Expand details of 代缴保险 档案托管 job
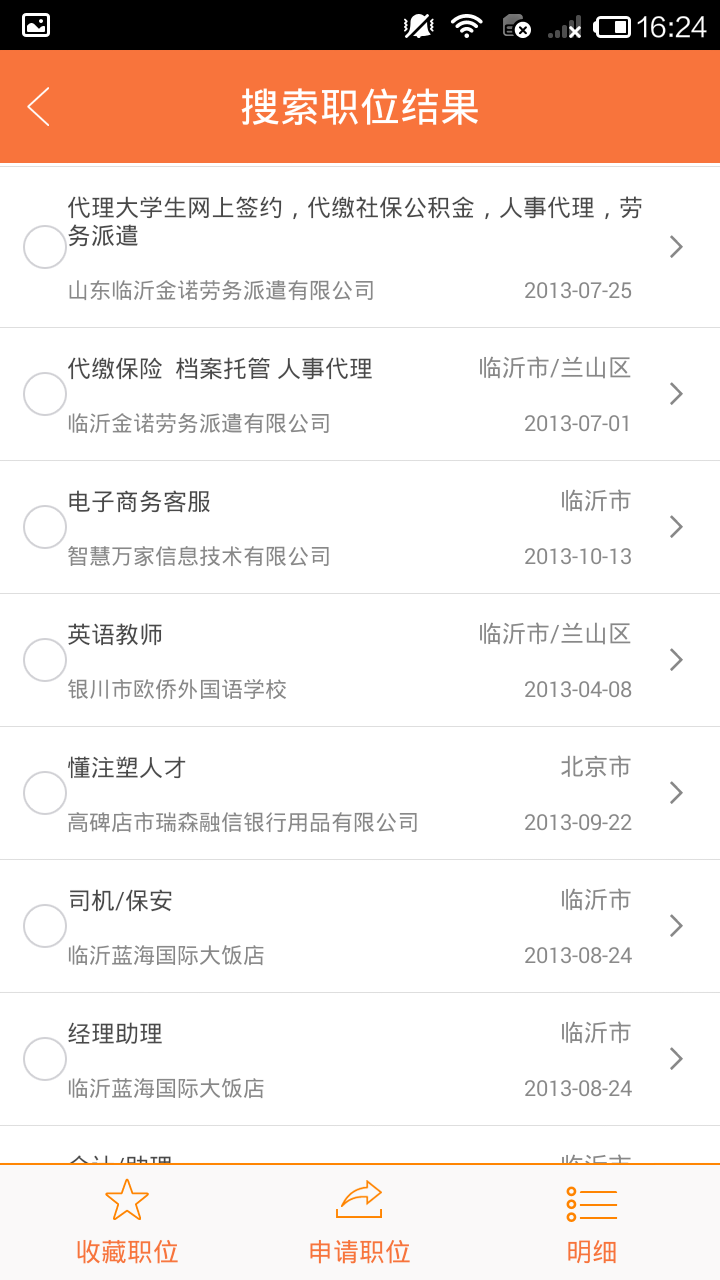720x1280 pixels. (675, 393)
